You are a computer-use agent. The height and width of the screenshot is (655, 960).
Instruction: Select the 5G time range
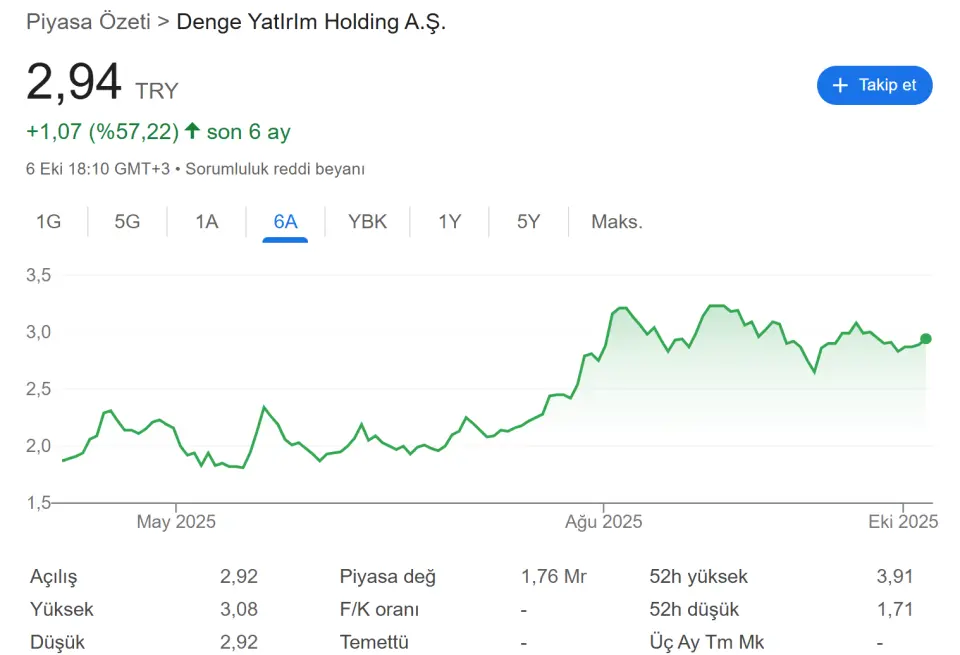(127, 221)
